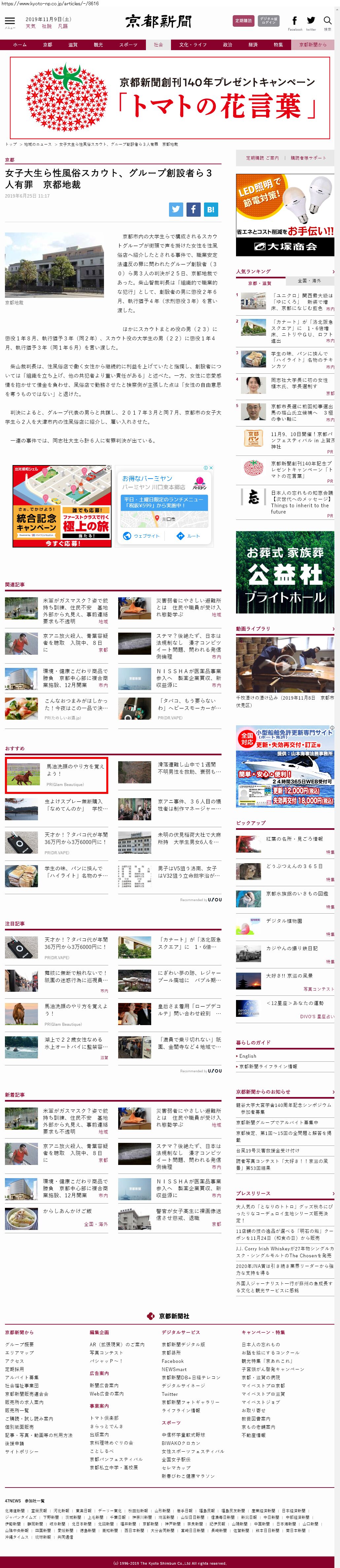The height and width of the screenshot is (1568, 340).
Task: Open the search icon in header
Action: [328, 21]
